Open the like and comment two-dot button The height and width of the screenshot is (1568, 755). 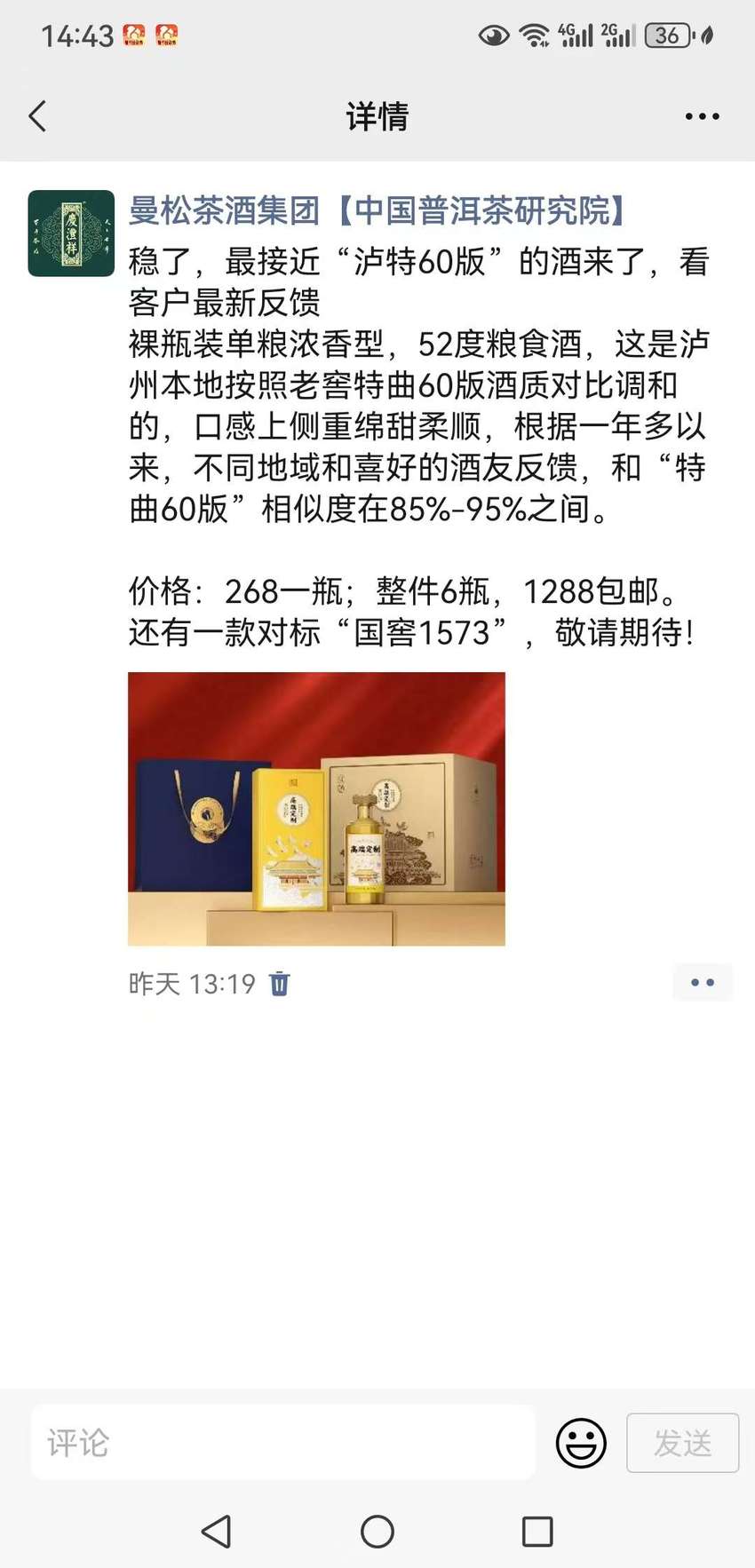coord(703,983)
